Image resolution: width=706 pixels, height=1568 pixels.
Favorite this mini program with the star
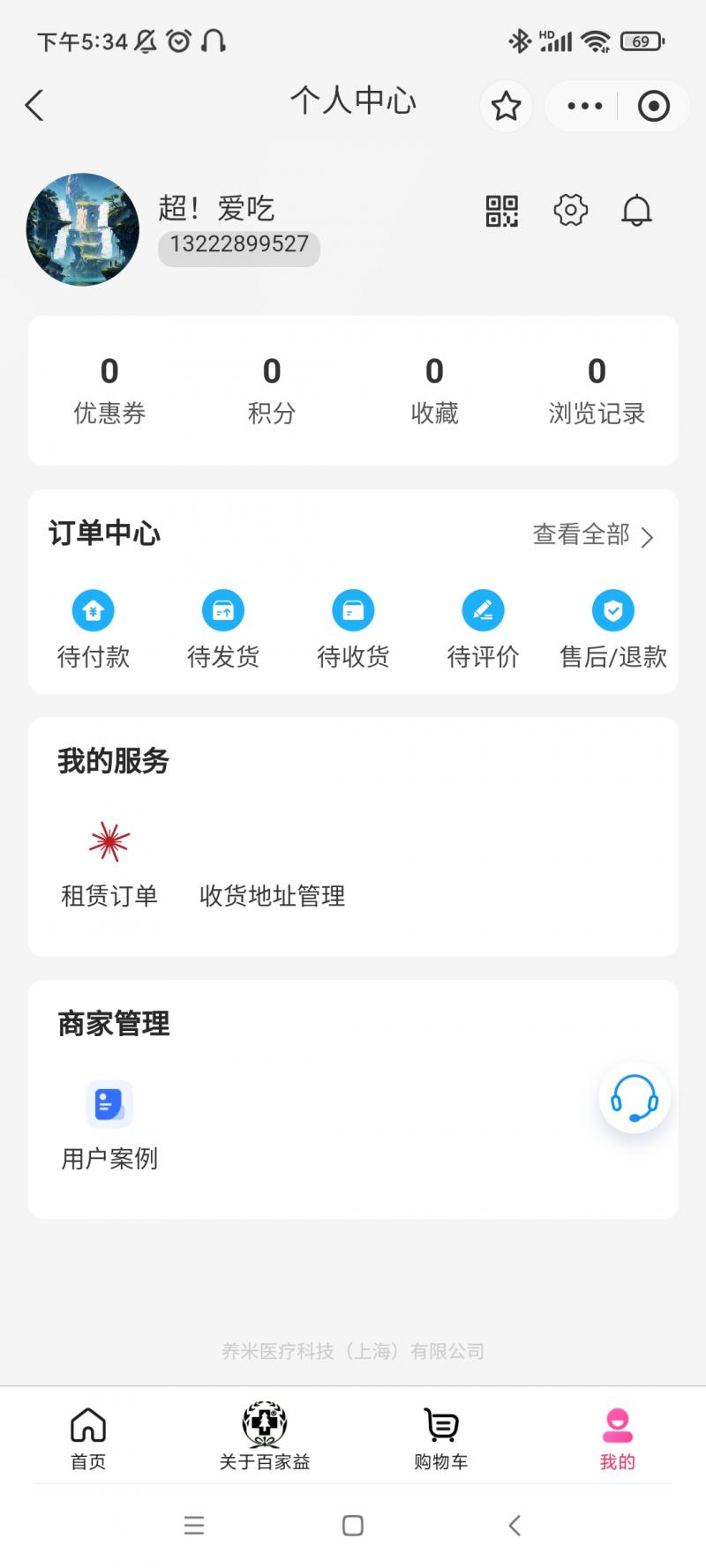tap(506, 107)
